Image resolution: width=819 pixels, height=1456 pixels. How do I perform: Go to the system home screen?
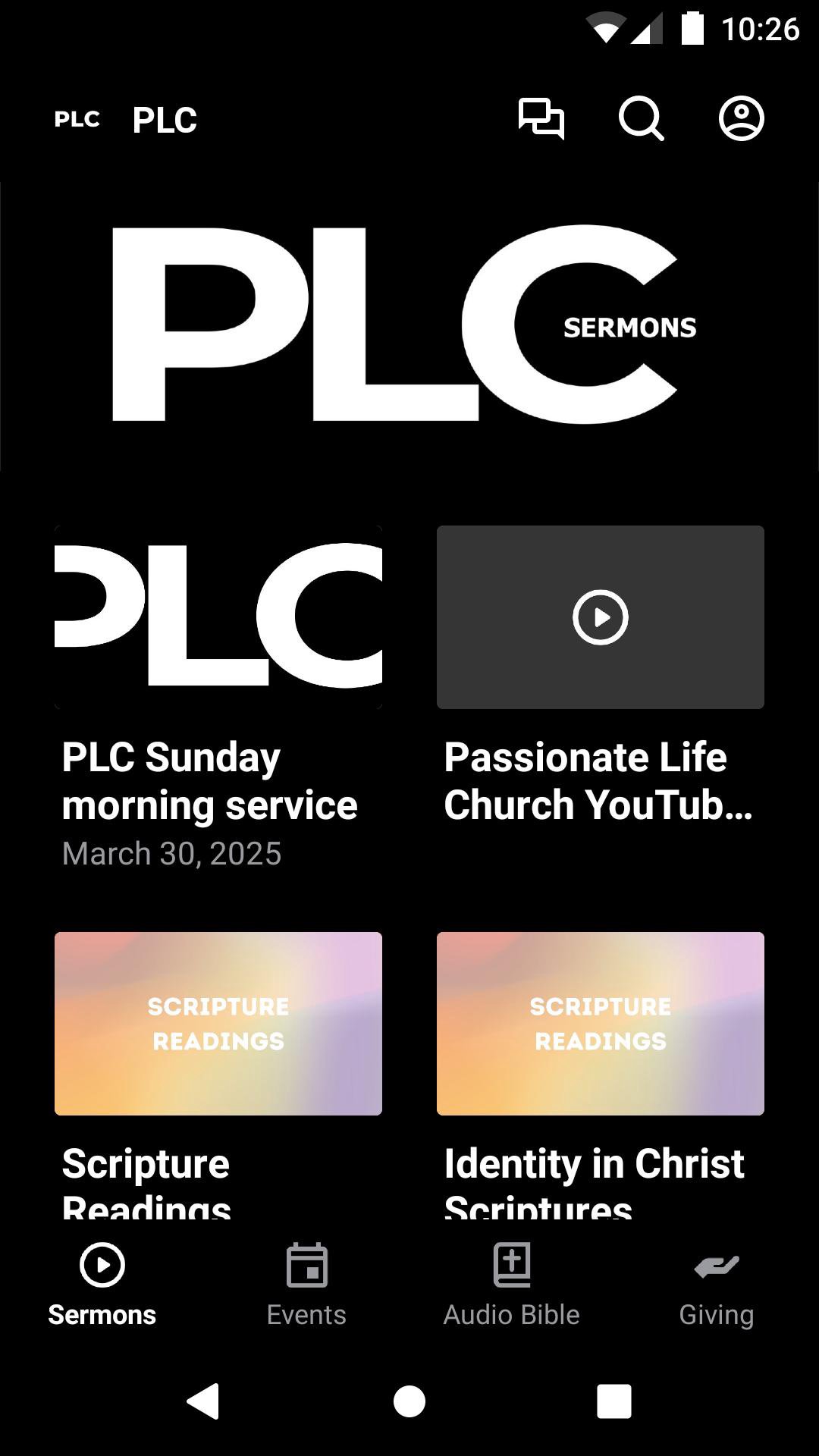pyautogui.click(x=409, y=1401)
